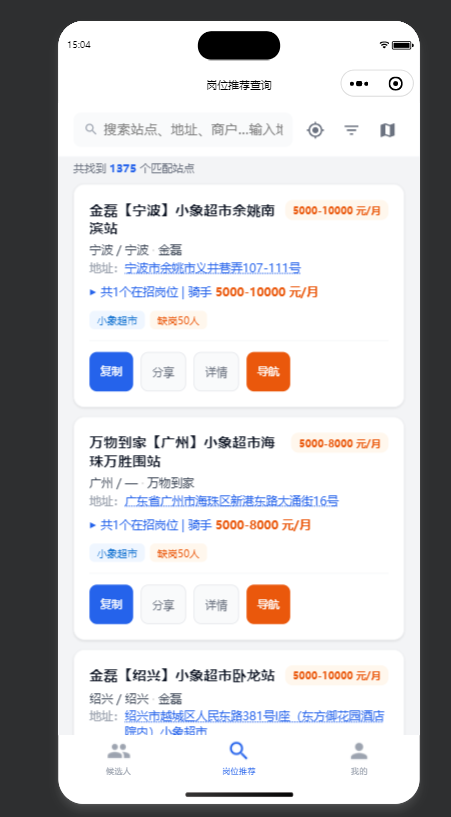
Task: Share the 海珠万胜围站 listing
Action: (x=163, y=604)
